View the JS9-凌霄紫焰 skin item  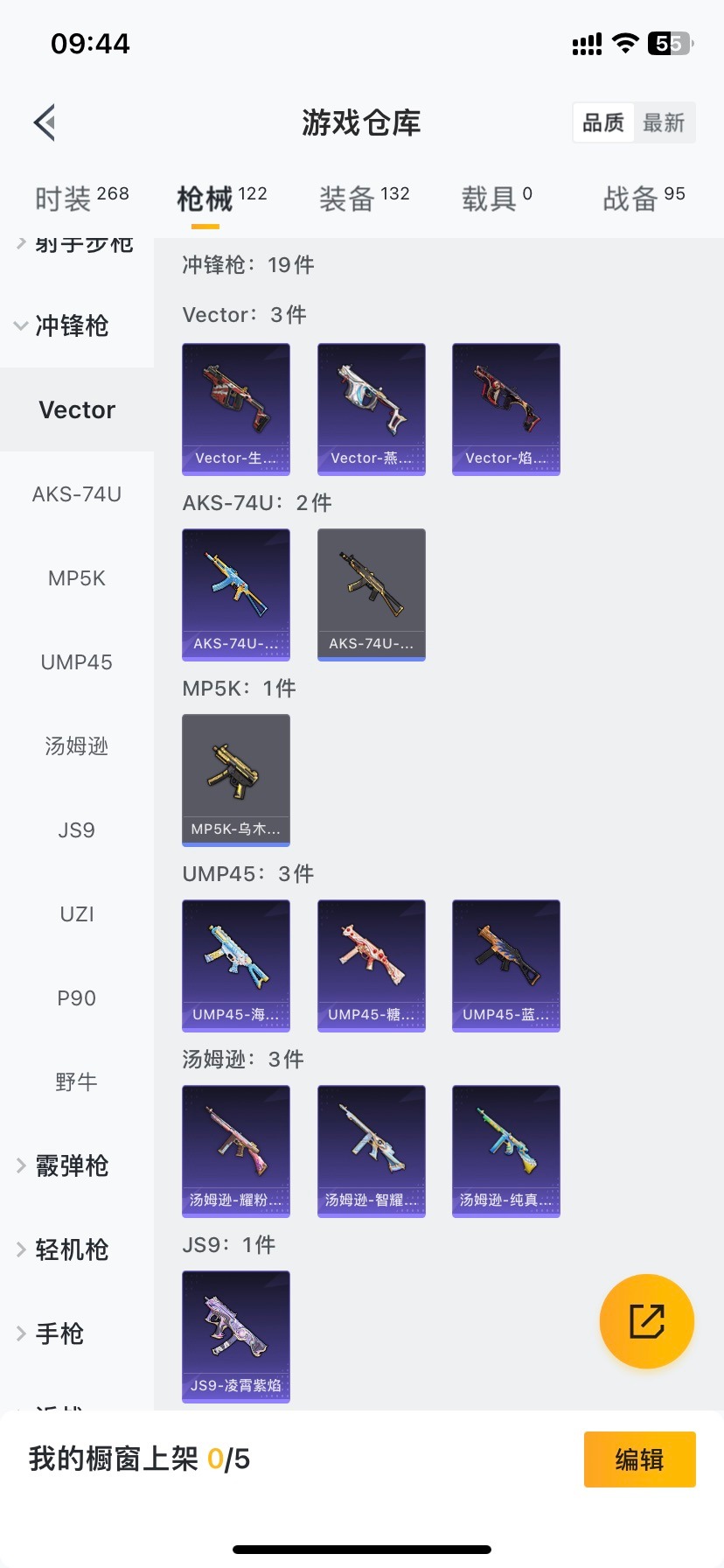[236, 1336]
